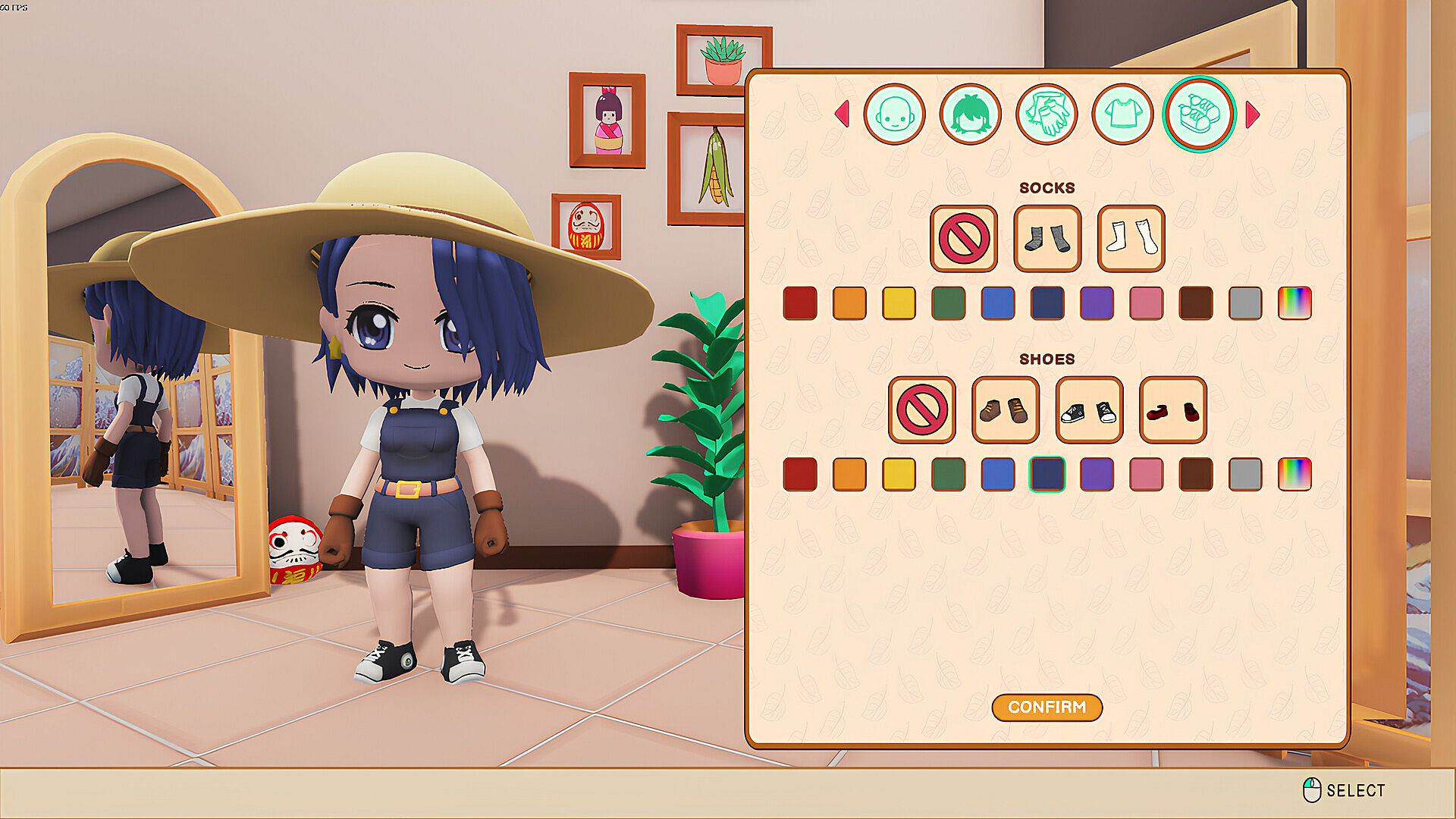This screenshot has width=1456, height=819.
Task: Switch to the gloves tab
Action: tap(1046, 115)
